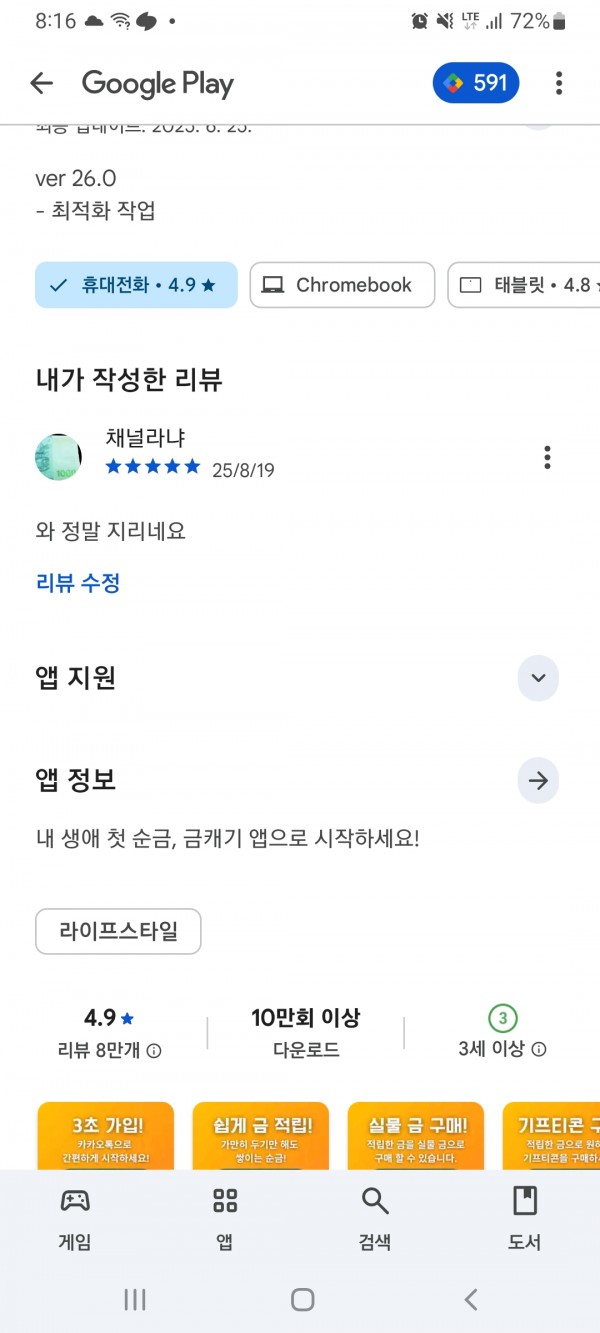Select the Chromebook device chip
The height and width of the screenshot is (1333, 600).
[x=342, y=285]
